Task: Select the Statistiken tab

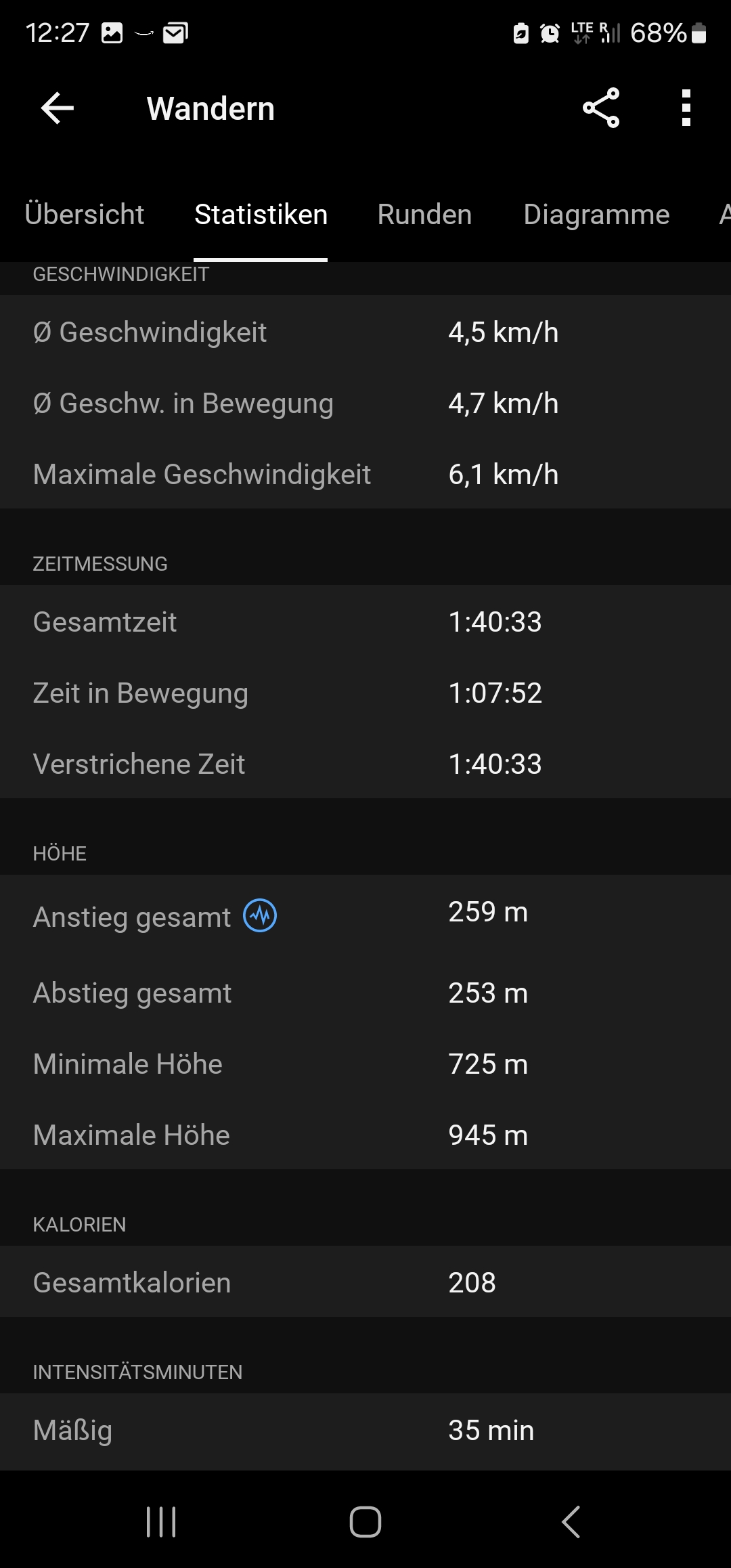Action: click(x=261, y=215)
